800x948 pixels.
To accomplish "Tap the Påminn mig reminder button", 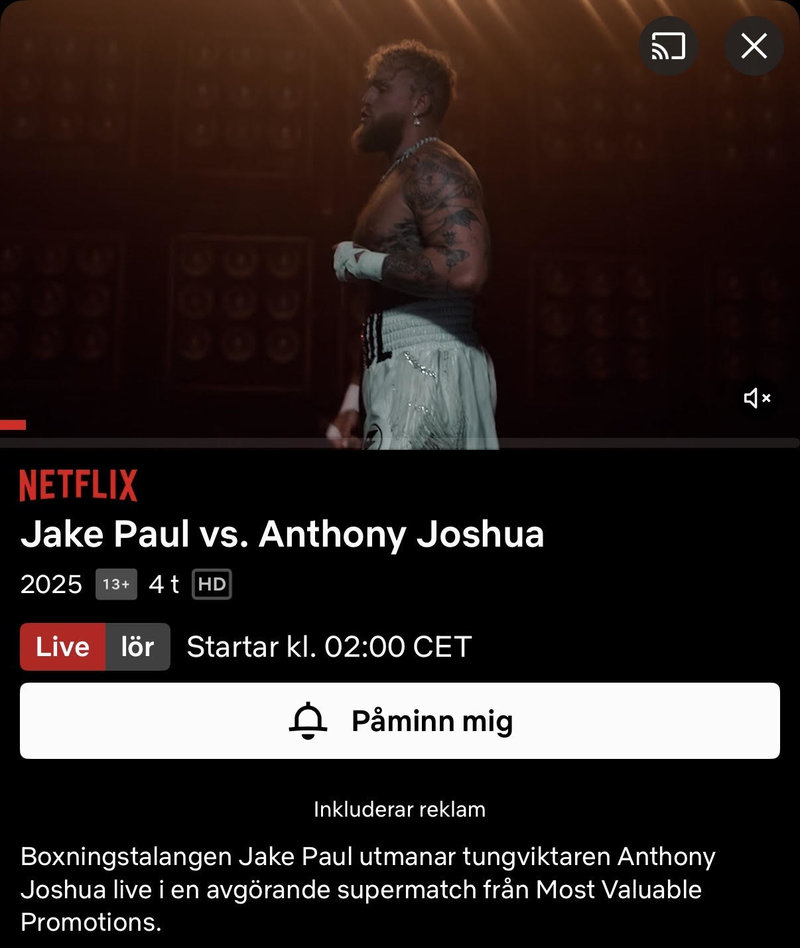I will pyautogui.click(x=400, y=721).
